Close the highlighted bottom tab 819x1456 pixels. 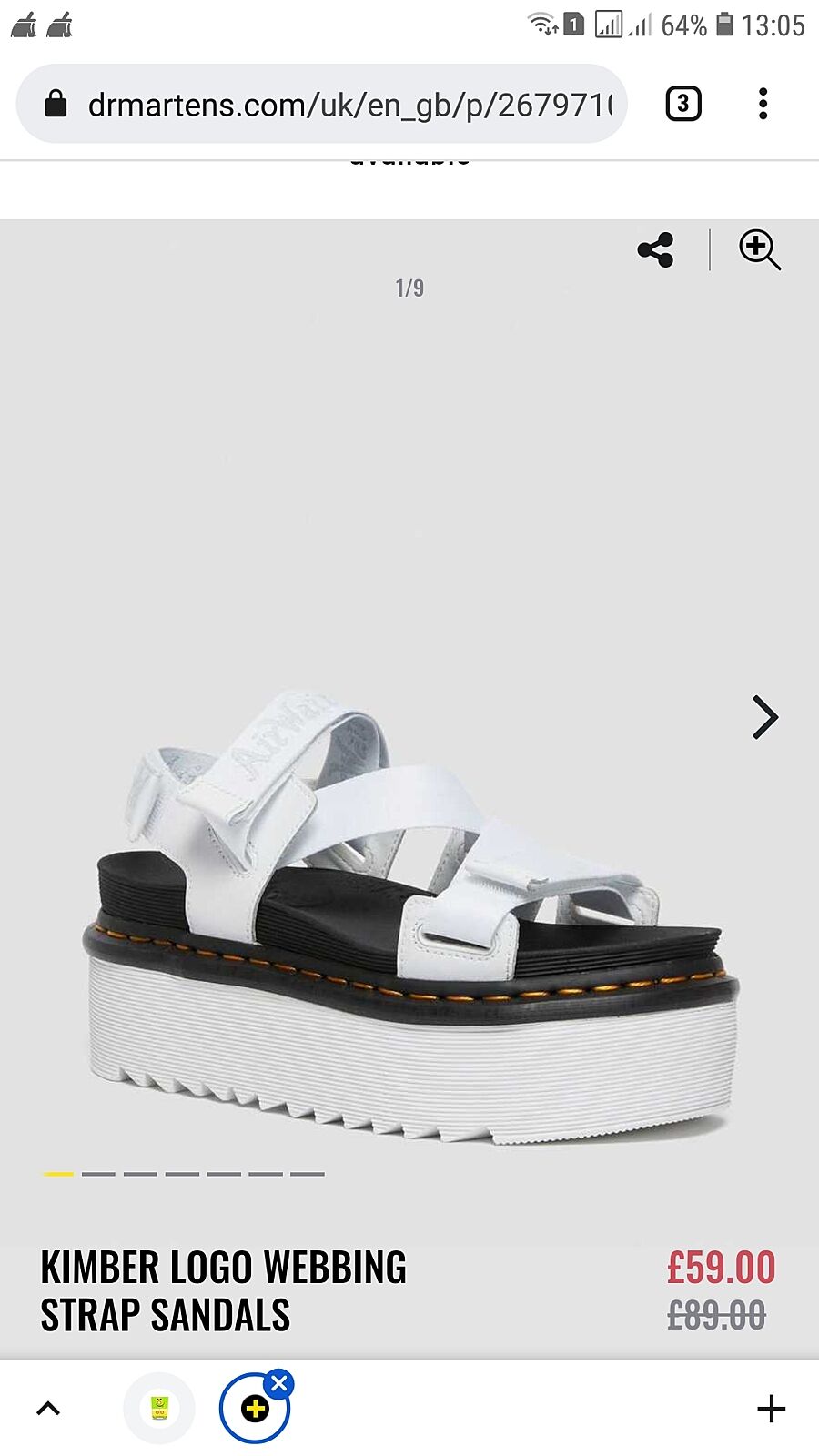(279, 1385)
